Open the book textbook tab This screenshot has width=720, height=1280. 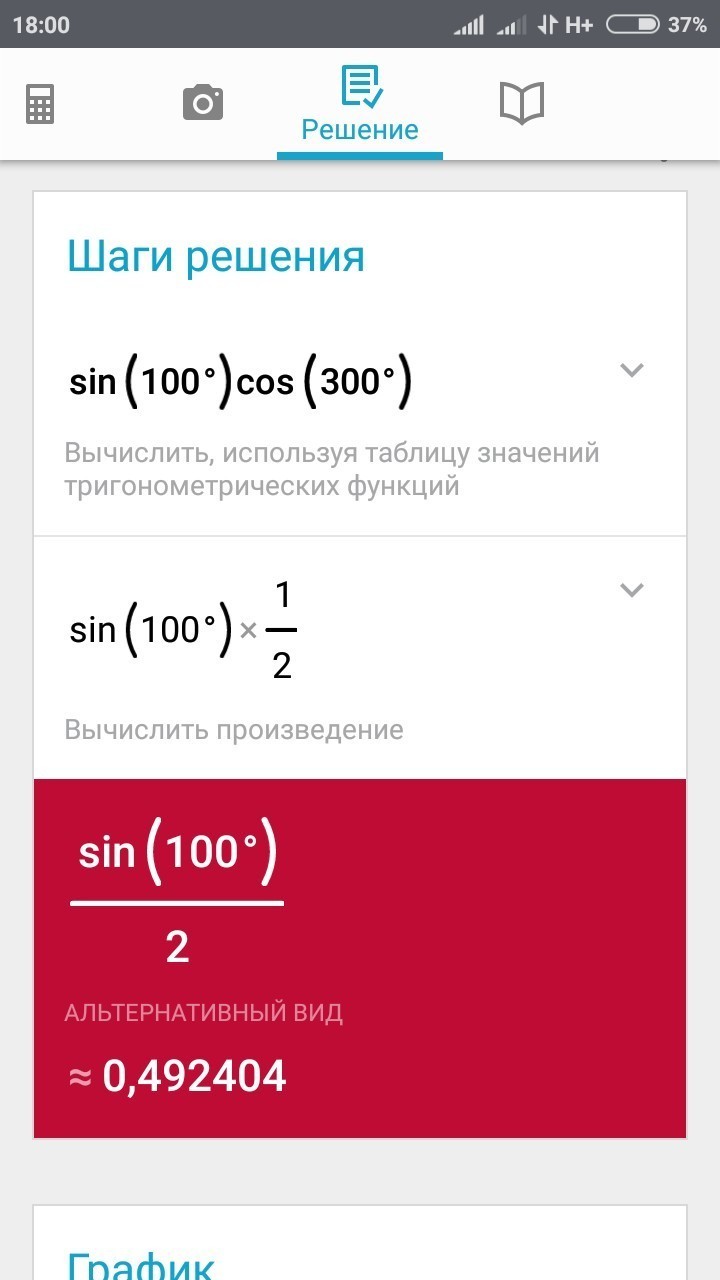pyautogui.click(x=521, y=103)
